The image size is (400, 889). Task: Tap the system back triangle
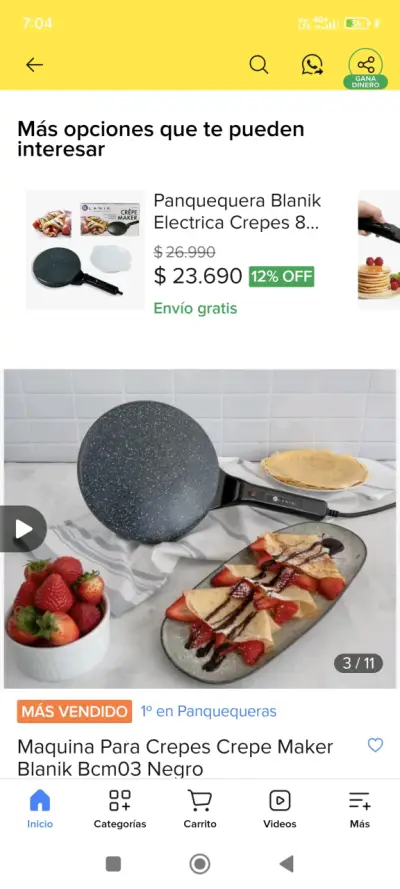287,864
